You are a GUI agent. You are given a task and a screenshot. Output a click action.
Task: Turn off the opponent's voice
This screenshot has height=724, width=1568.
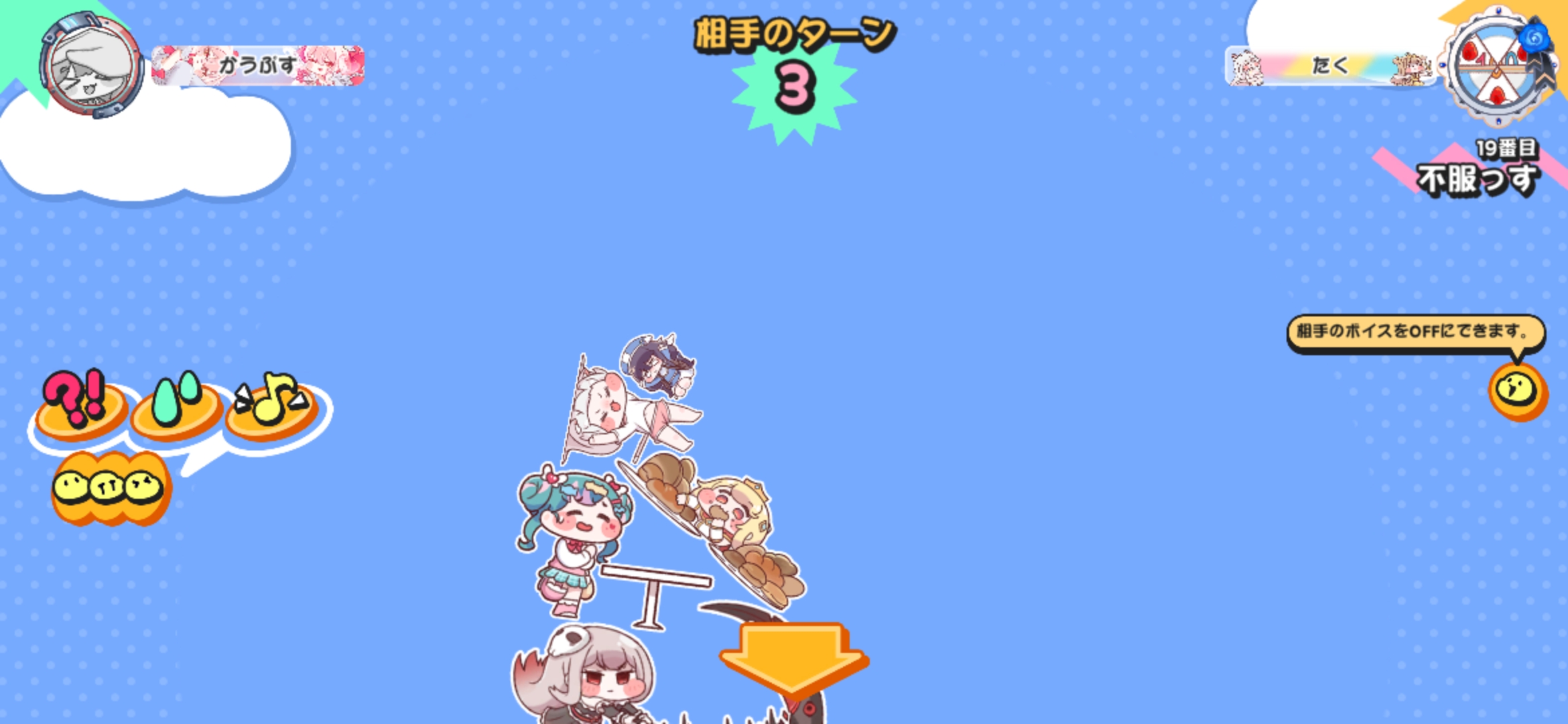point(1518,391)
